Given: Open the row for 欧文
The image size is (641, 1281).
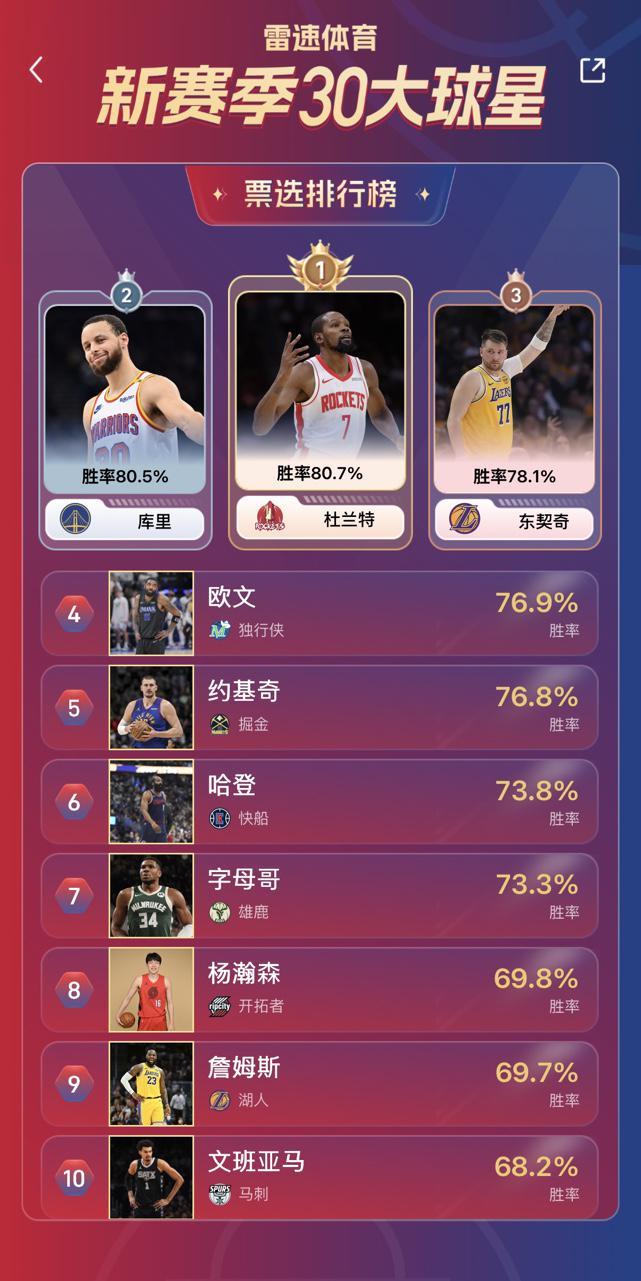Looking at the screenshot, I should [320, 613].
